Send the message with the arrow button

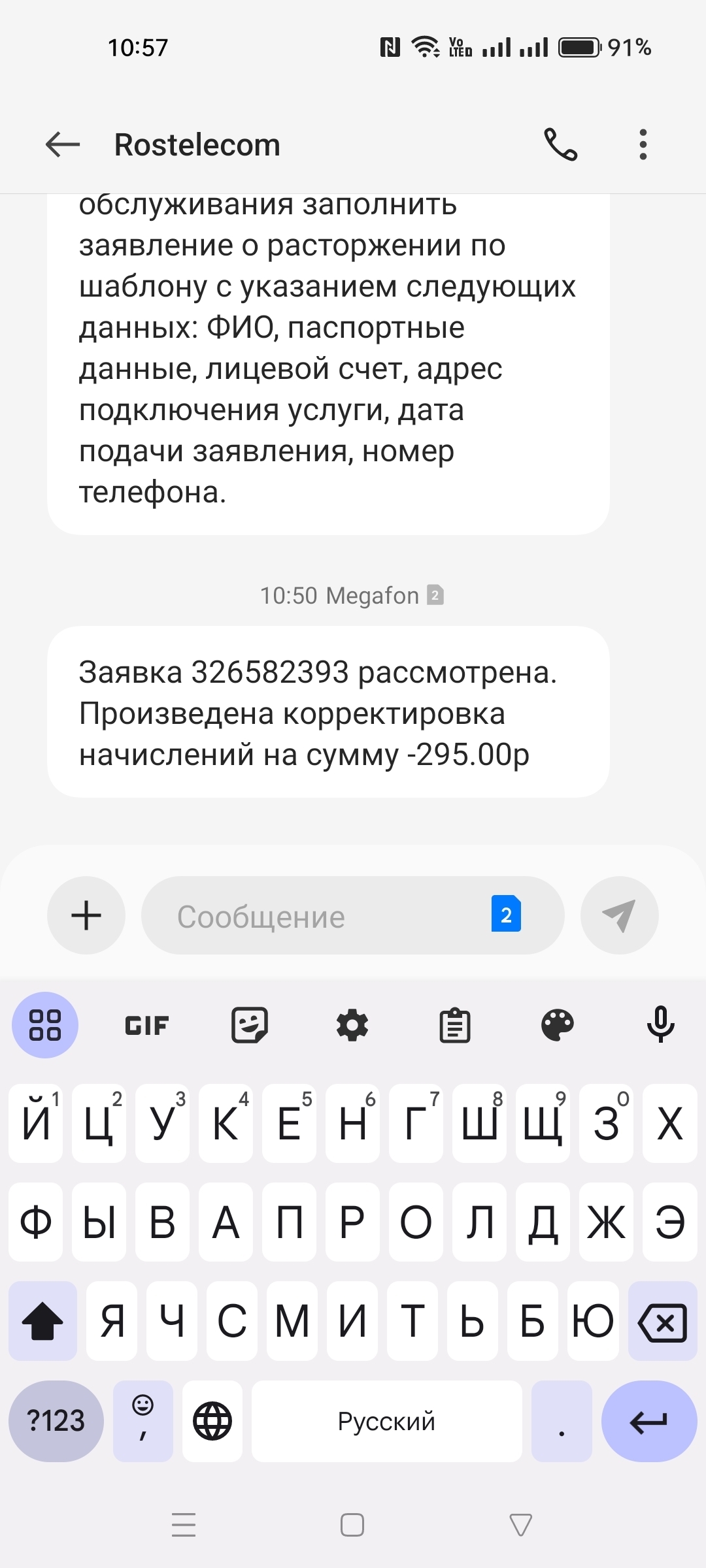coord(619,915)
